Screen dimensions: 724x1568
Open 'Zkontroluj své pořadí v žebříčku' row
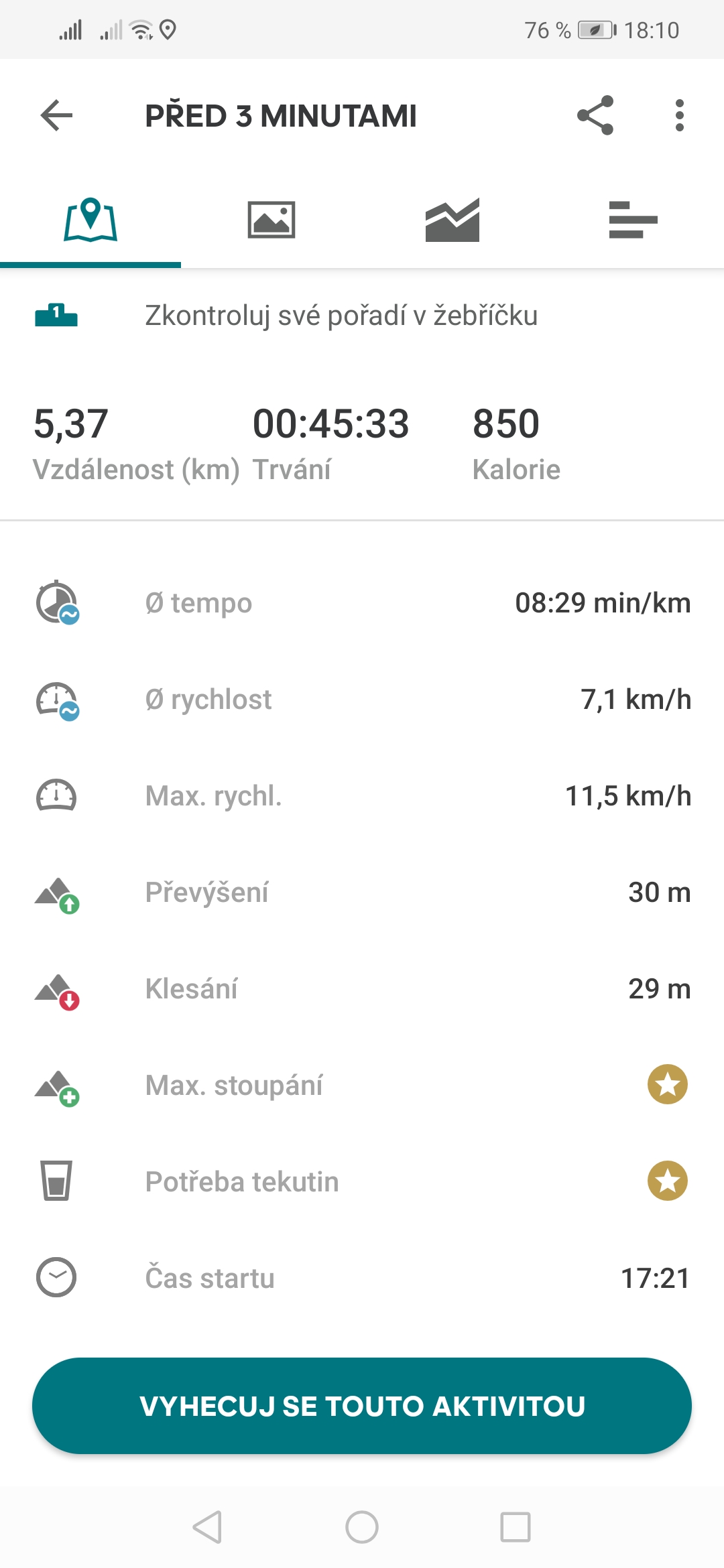pos(362,316)
